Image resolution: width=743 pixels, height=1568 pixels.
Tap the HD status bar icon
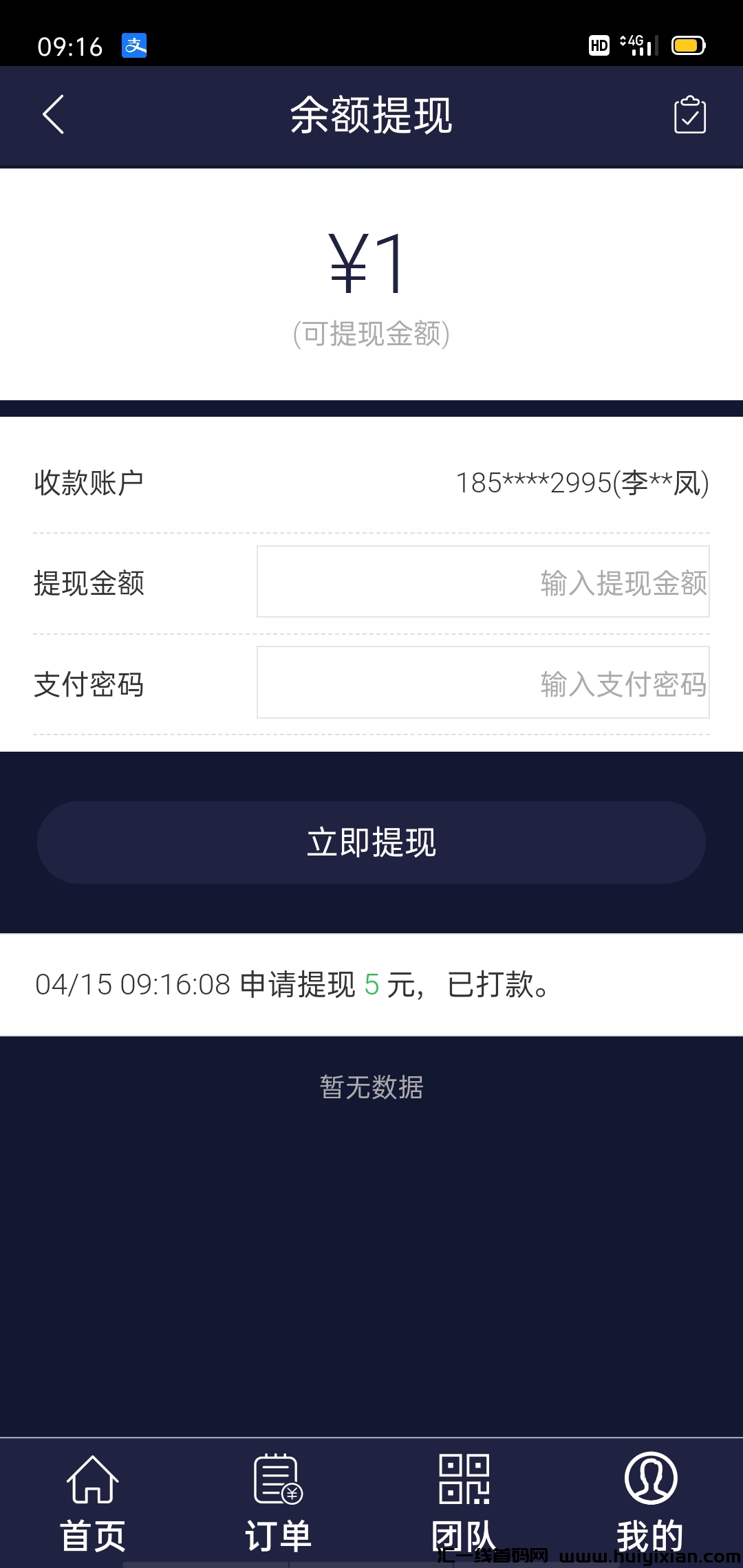597,45
